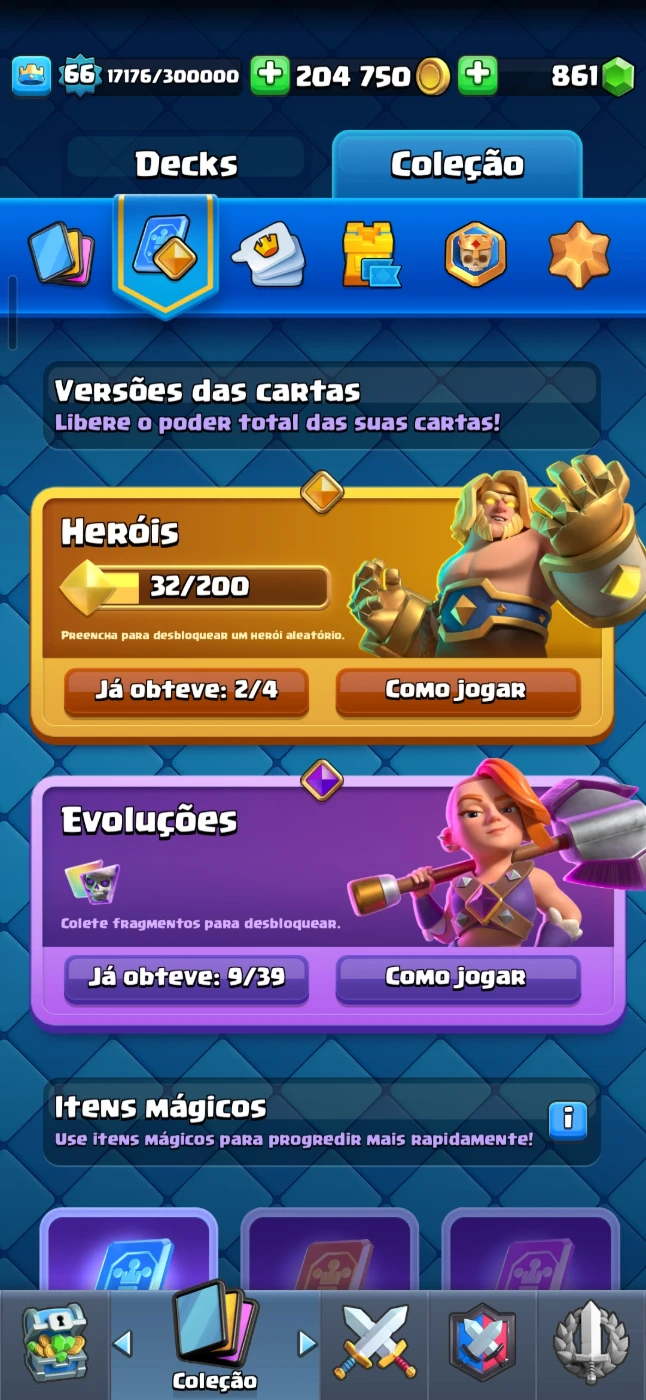
Task: Tap Como jogar in the Heróis card
Action: [458, 690]
